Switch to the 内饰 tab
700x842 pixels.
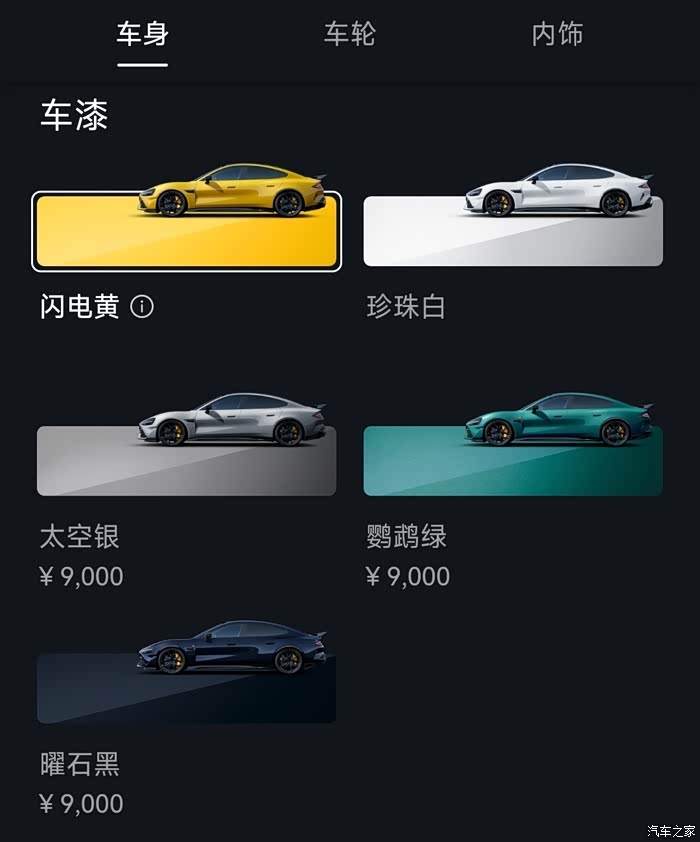pos(557,34)
